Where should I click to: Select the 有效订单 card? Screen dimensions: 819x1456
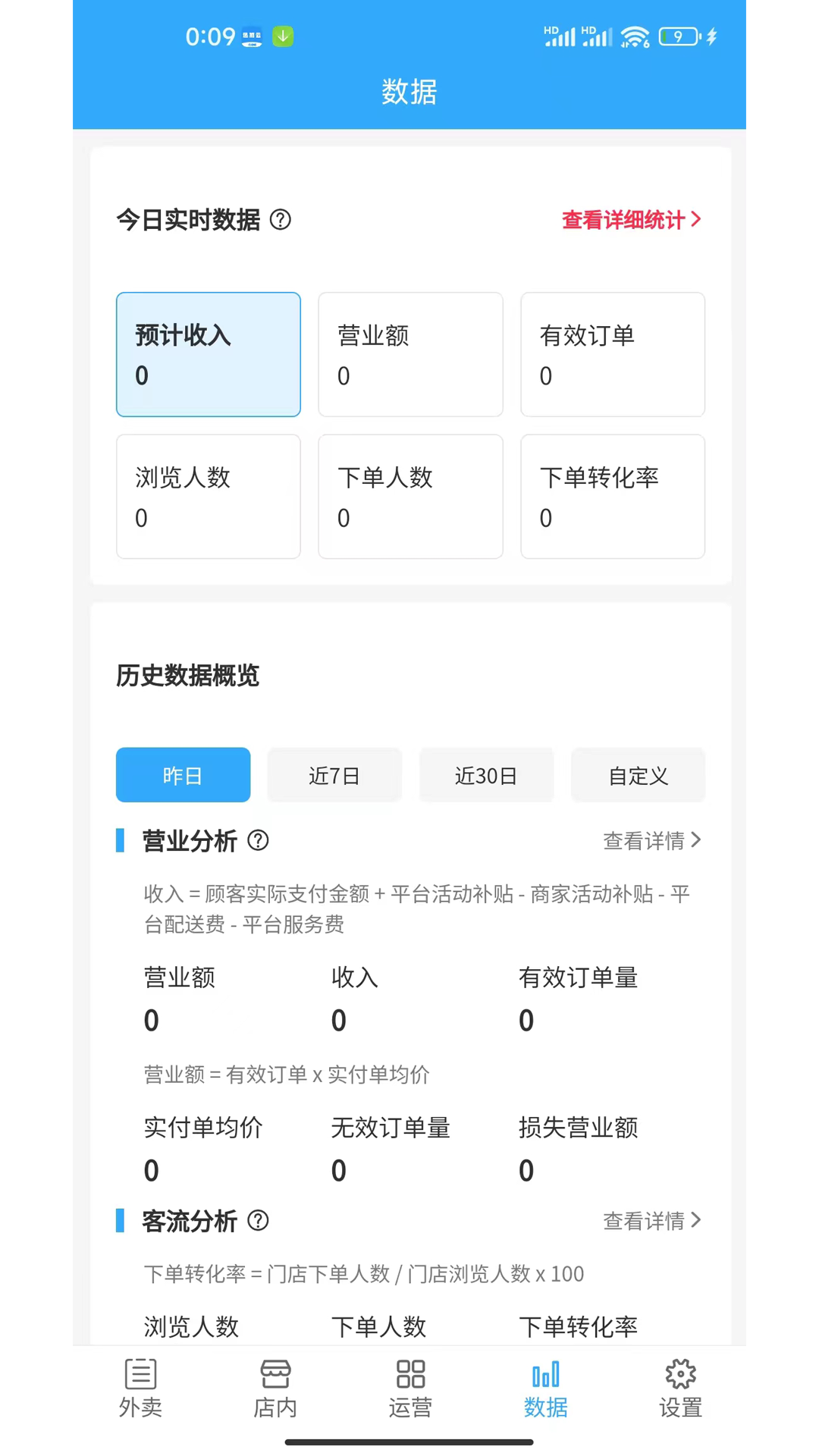pyautogui.click(x=613, y=354)
